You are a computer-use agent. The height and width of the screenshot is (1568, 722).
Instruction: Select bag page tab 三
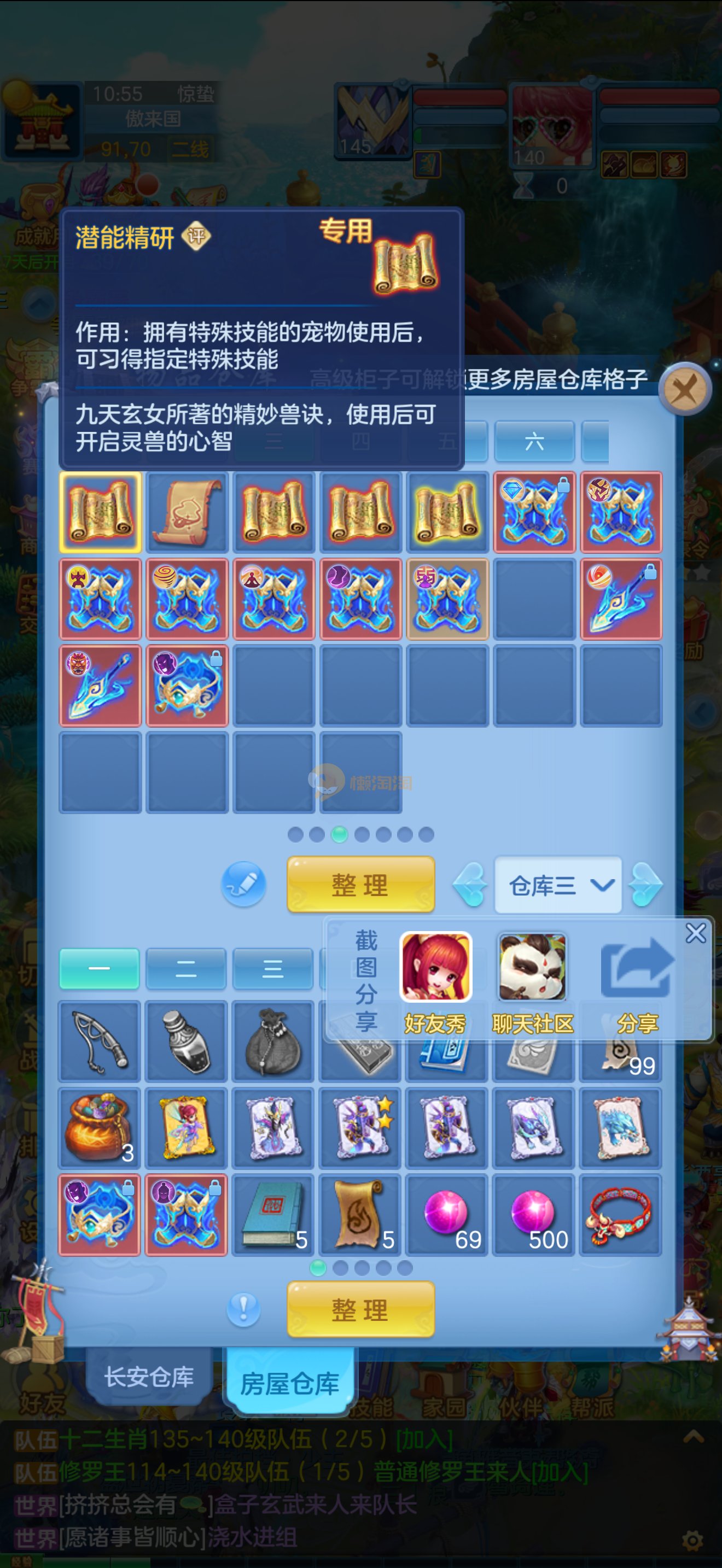(x=273, y=968)
